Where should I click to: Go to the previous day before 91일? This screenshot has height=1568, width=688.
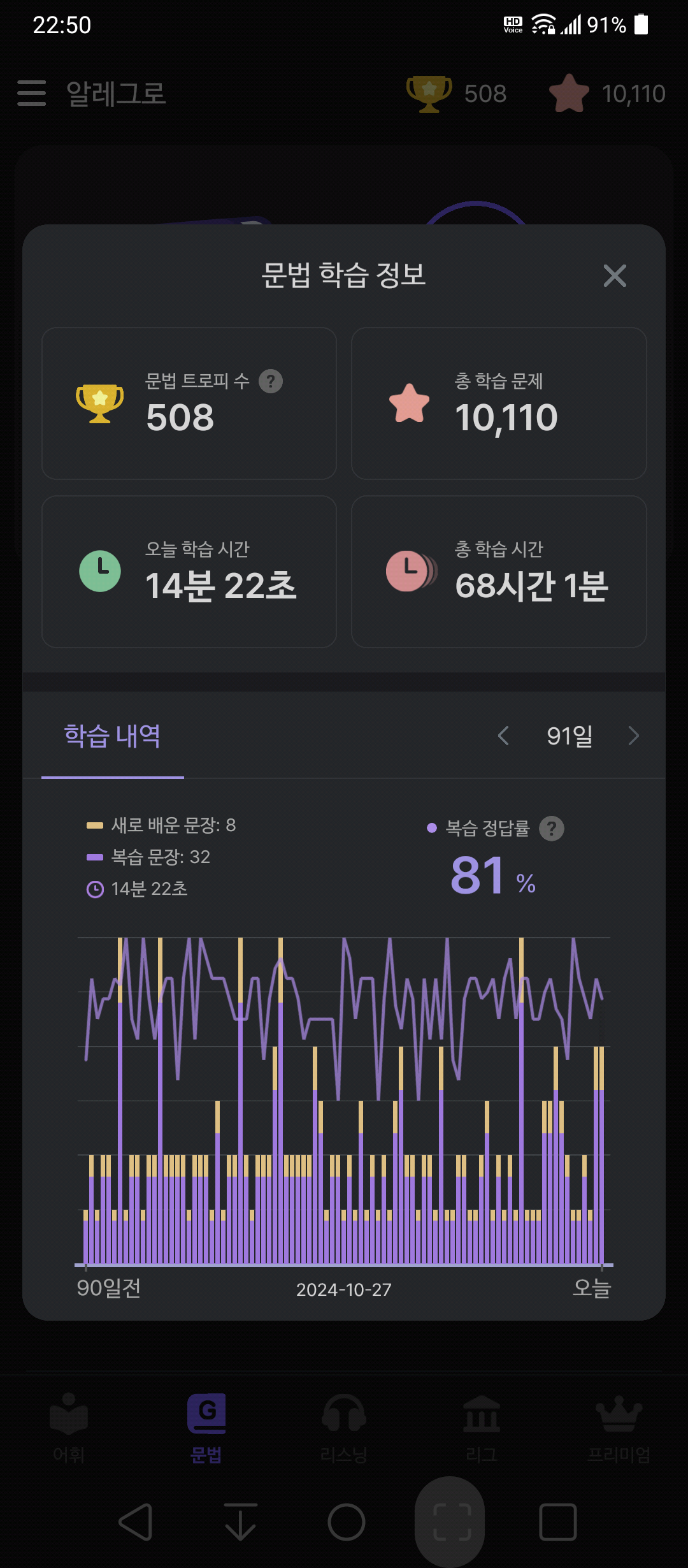click(x=503, y=736)
